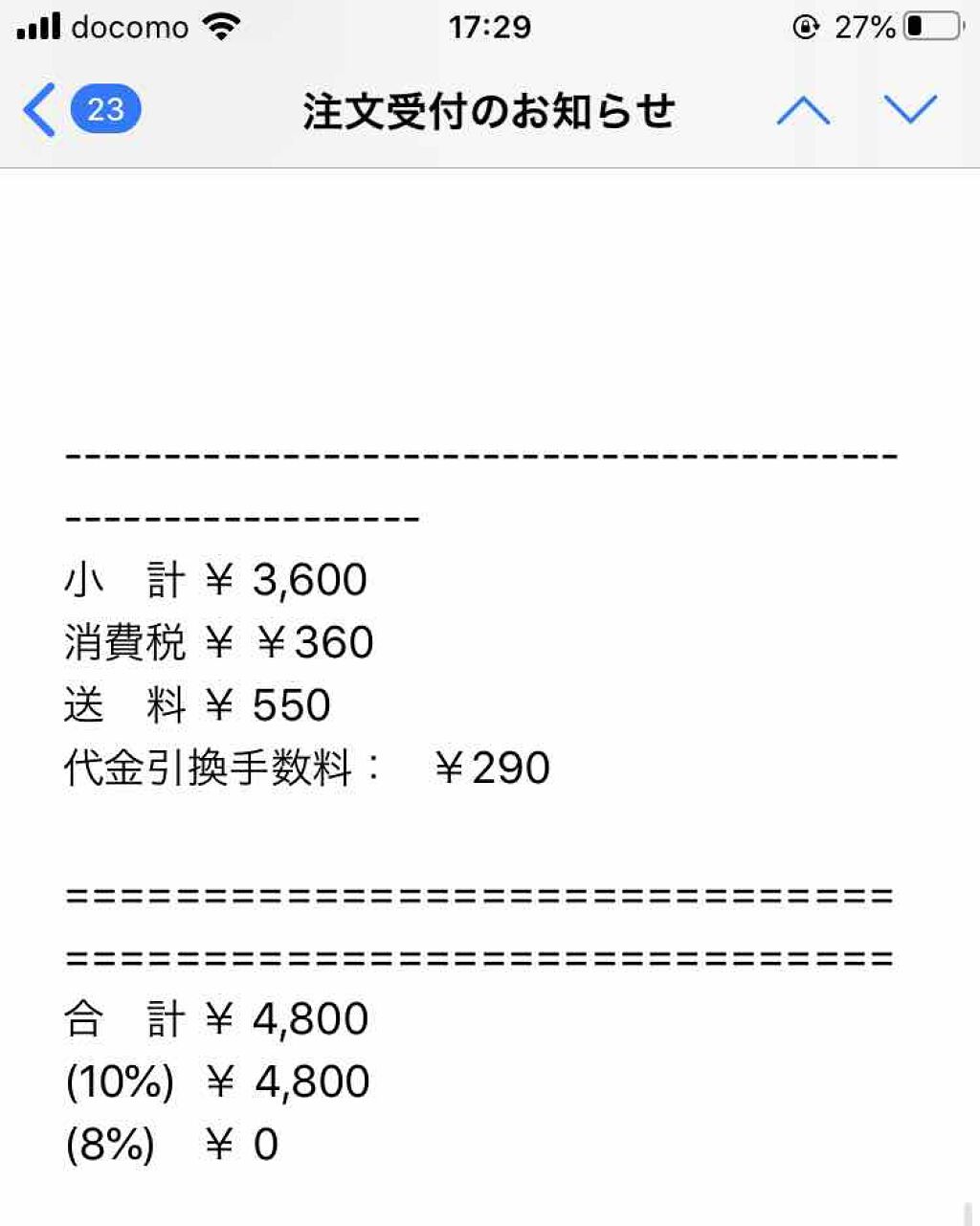Select the (8%) tax row showing ¥0
The image size is (980, 1226).
[x=170, y=1143]
